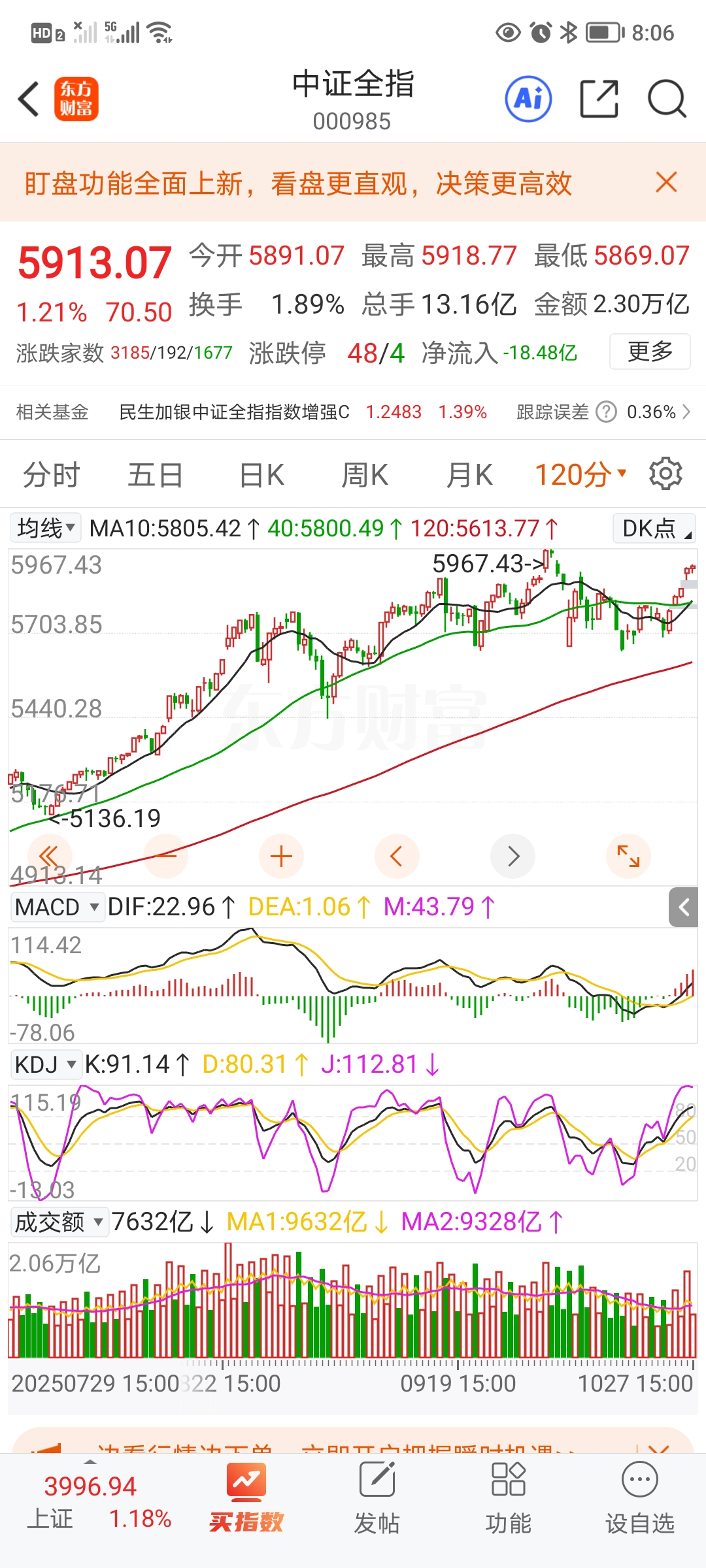Screen dimensions: 706x1568
Task: Share this index page
Action: (599, 99)
